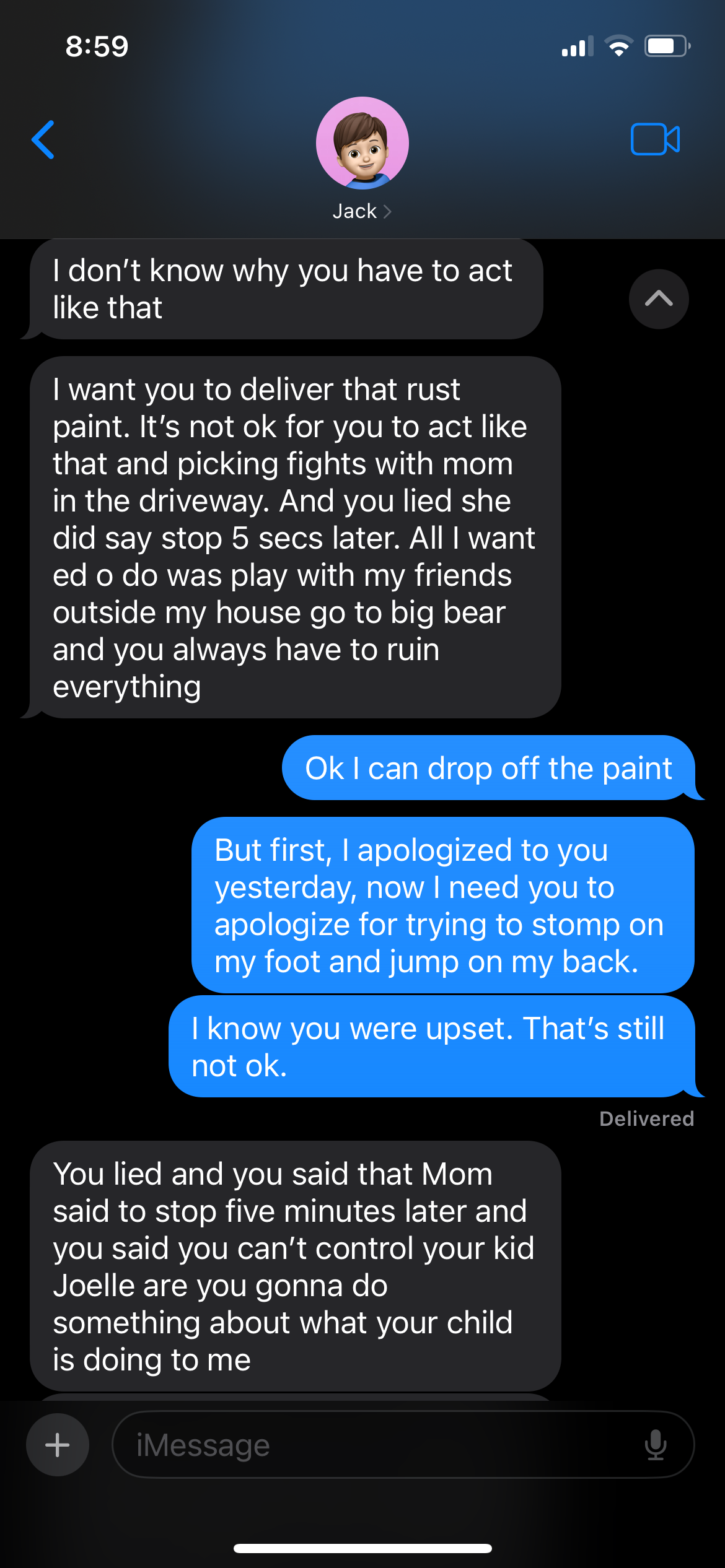Screen dimensions: 725x1568
Task: Go back to the messages list
Action: (x=43, y=140)
